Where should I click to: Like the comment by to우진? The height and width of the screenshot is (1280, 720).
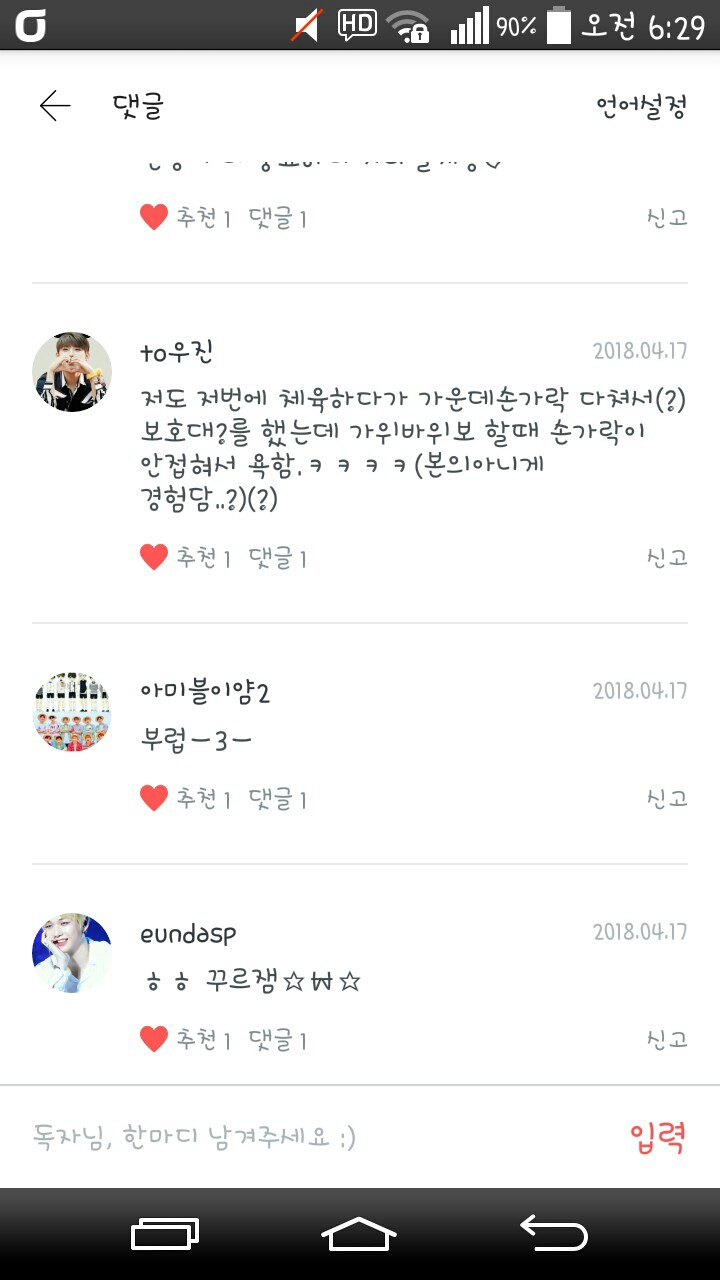(154, 558)
